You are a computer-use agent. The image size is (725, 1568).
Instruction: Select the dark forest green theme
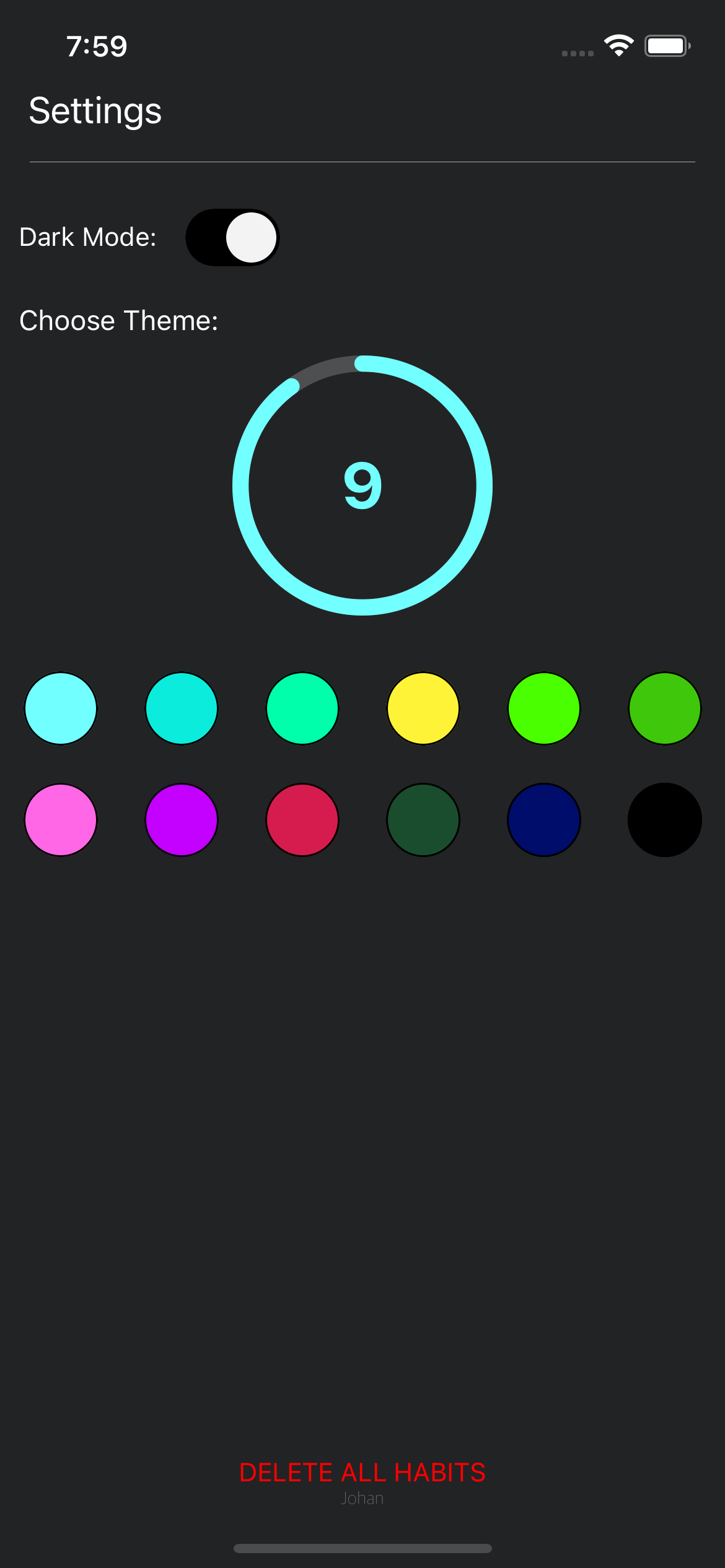tap(423, 819)
